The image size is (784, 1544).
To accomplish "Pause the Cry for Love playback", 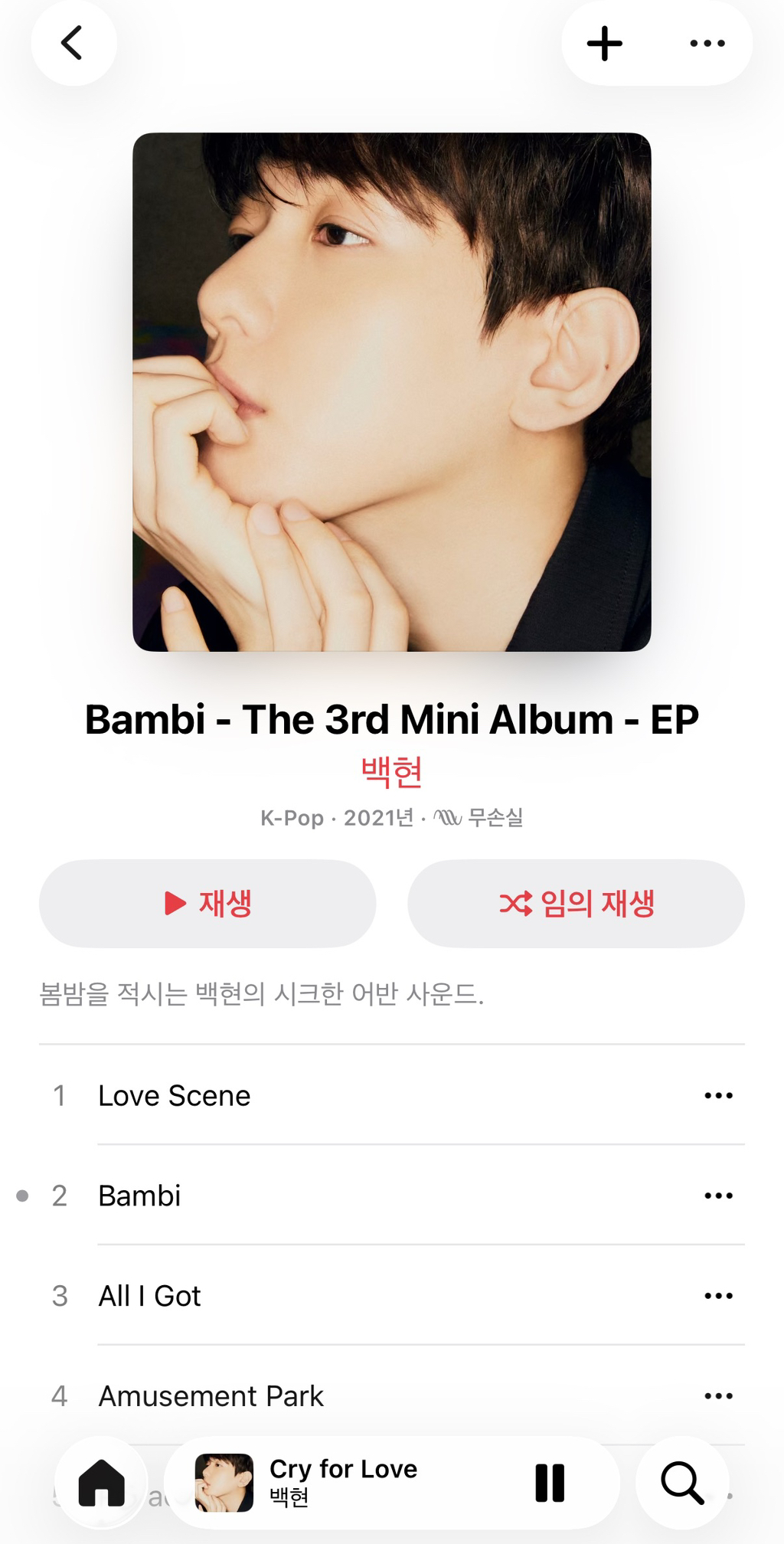I will coord(550,1483).
